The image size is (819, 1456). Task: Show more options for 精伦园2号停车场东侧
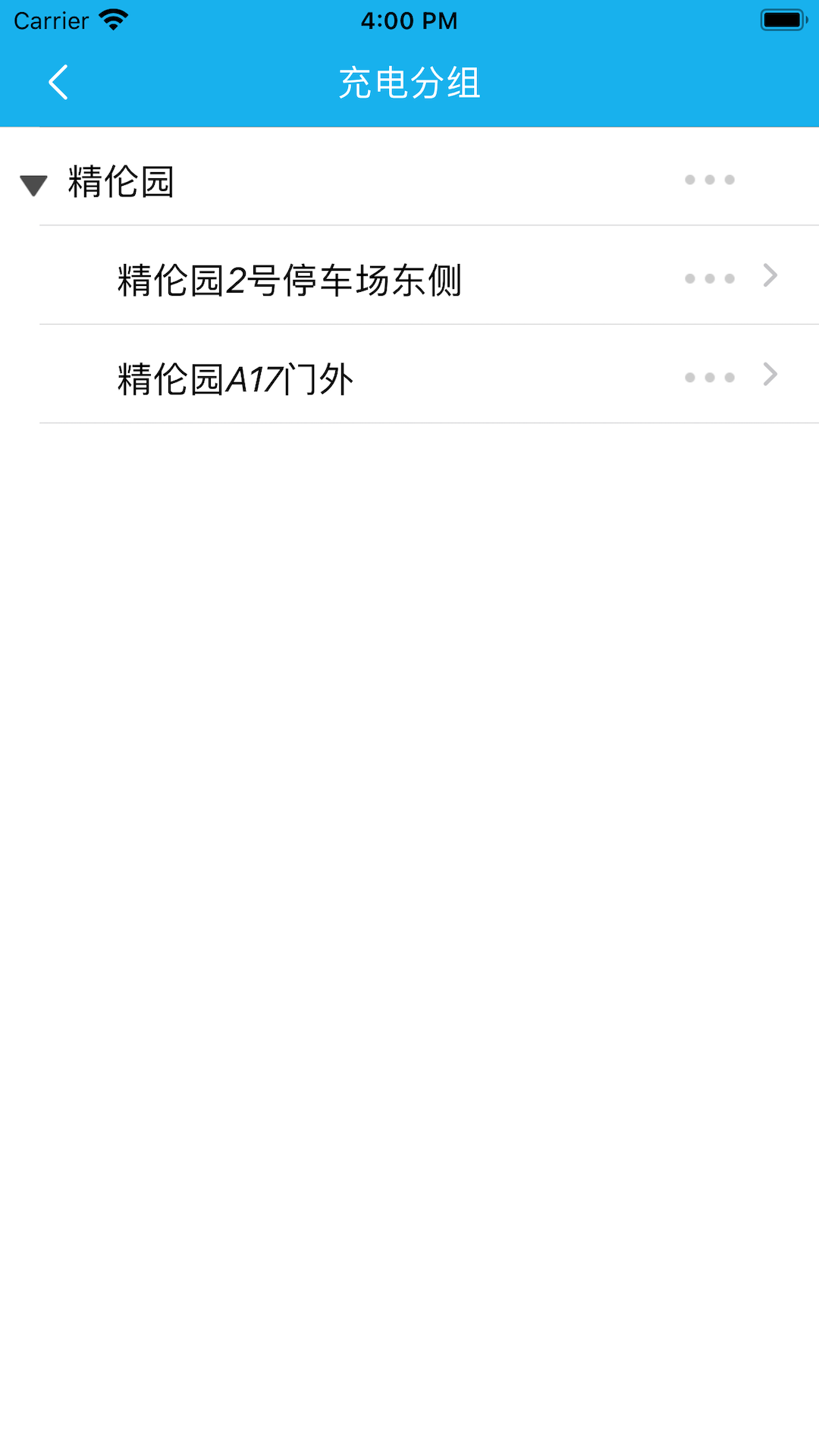pos(709,278)
